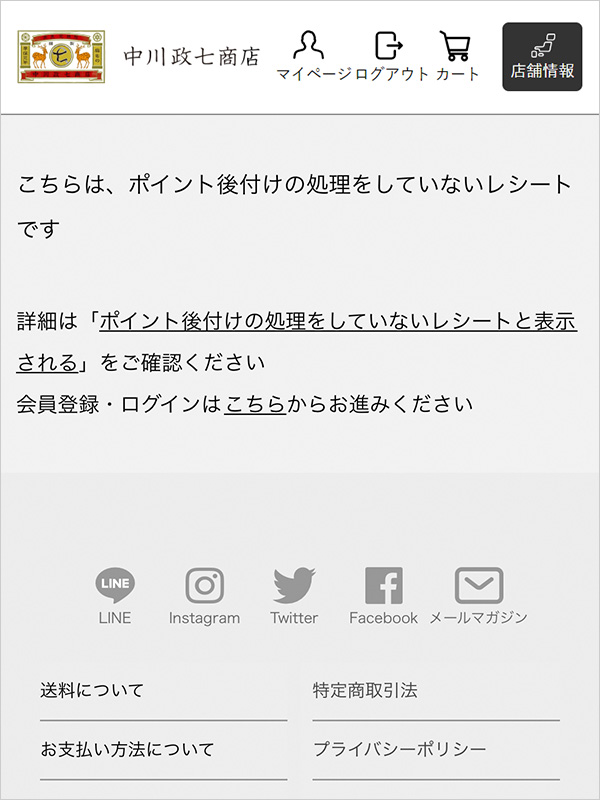Read the プライバシーポリシー
Image resolution: width=600 pixels, height=800 pixels.
[399, 749]
